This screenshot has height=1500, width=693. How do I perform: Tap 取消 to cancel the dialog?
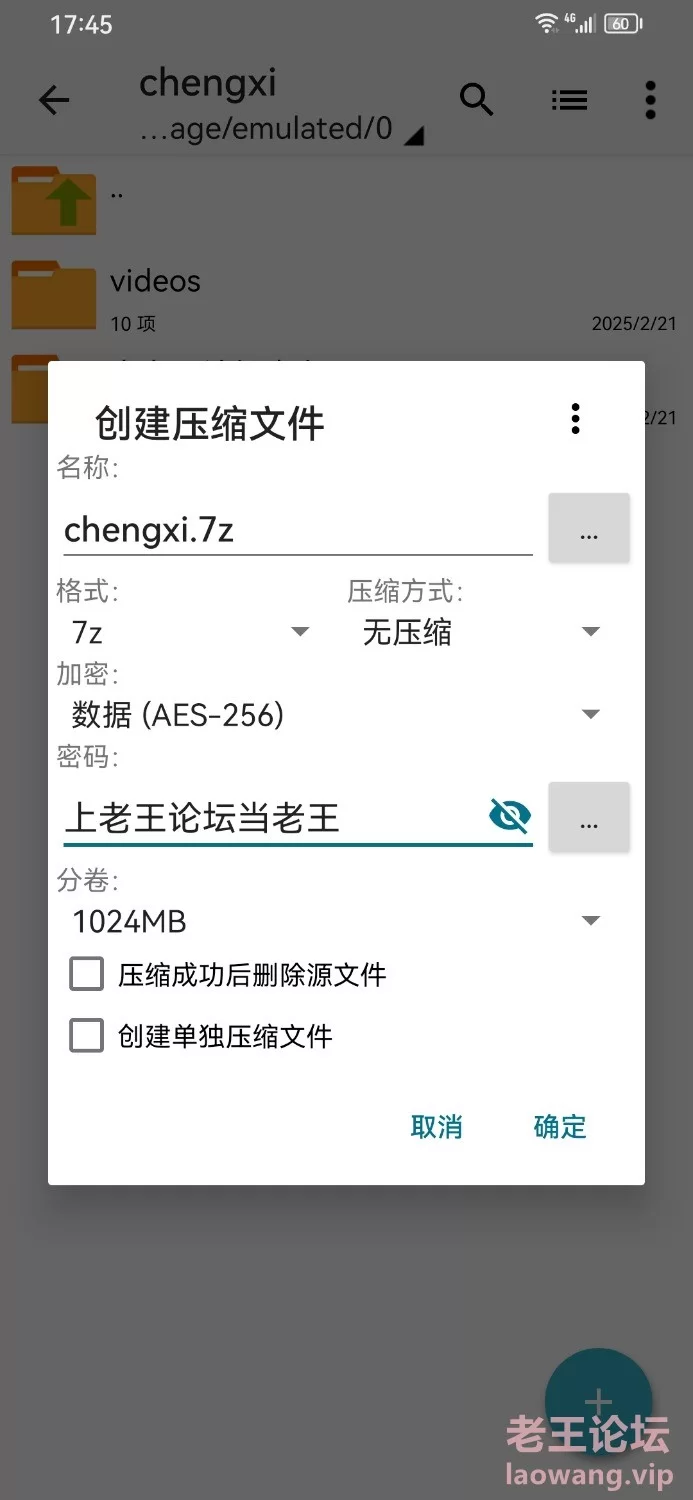436,1127
